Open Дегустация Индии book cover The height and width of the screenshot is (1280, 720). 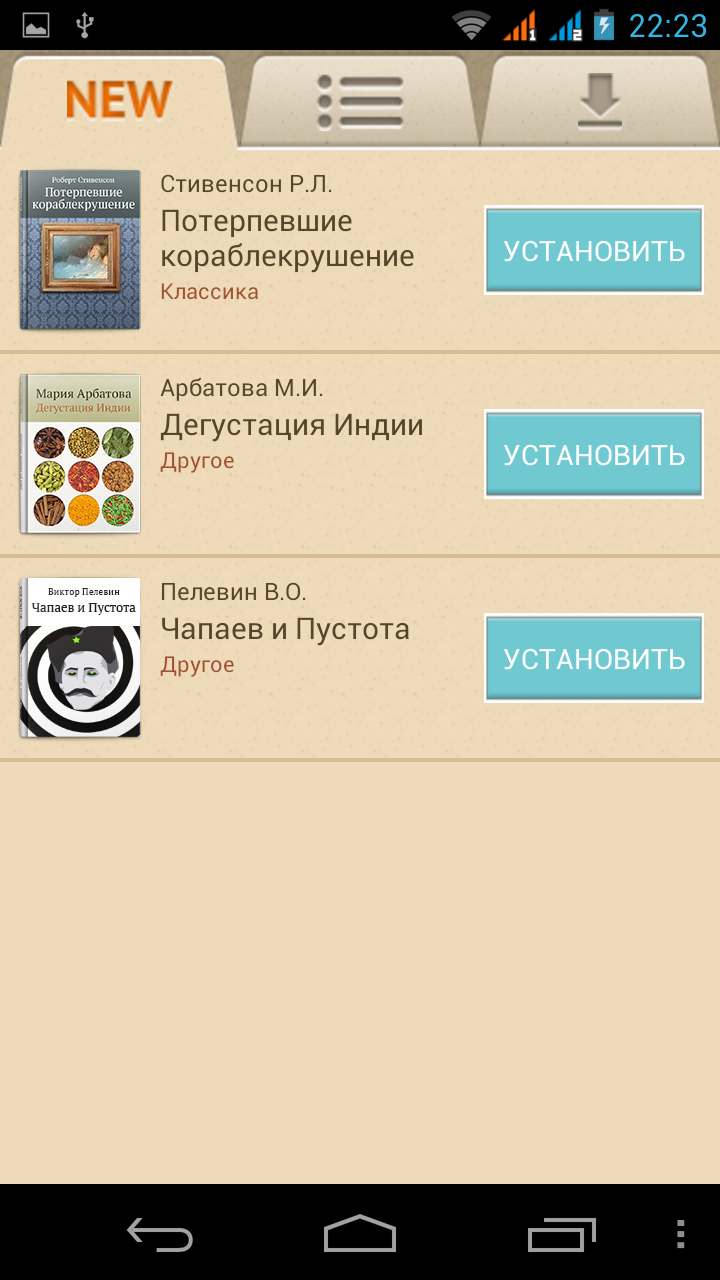coord(80,454)
